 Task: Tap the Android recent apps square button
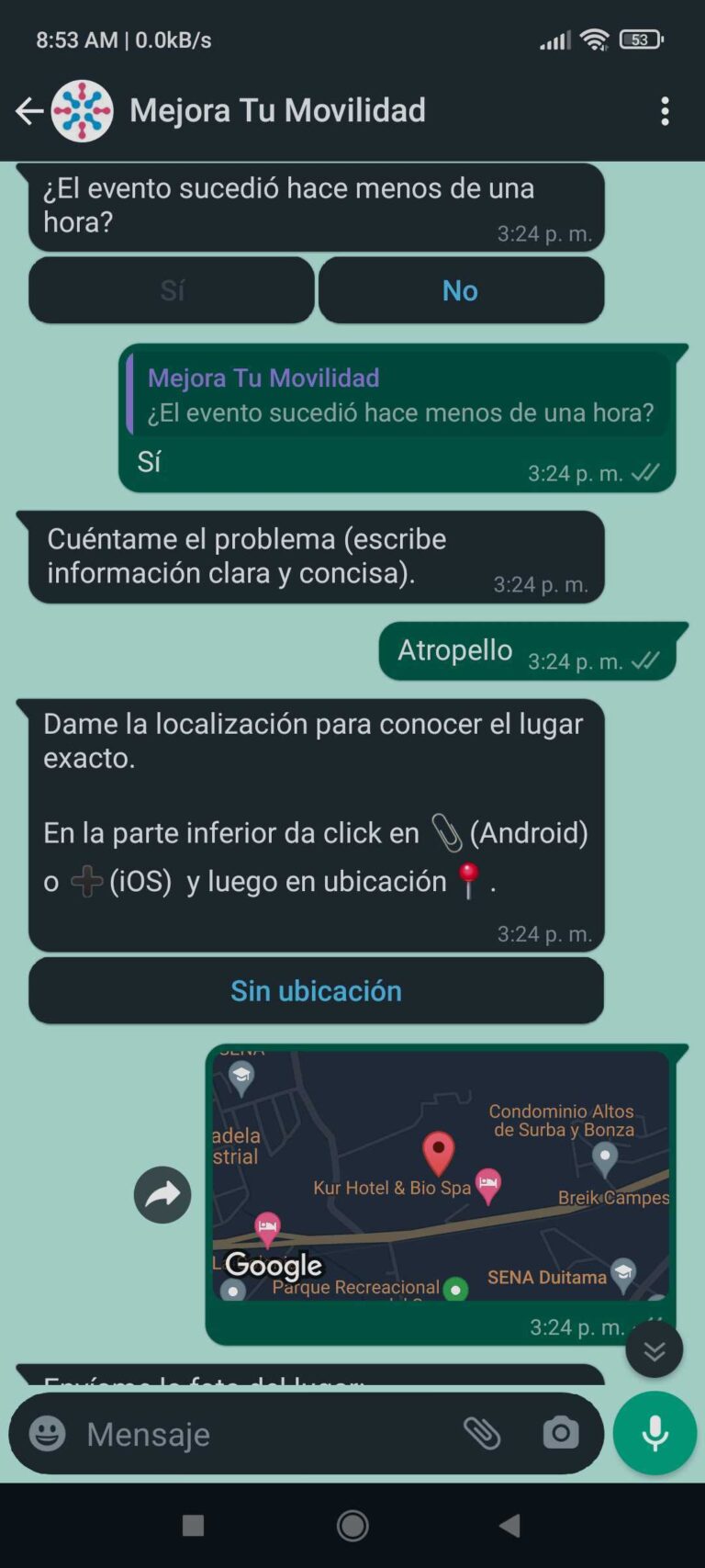pos(193,1525)
